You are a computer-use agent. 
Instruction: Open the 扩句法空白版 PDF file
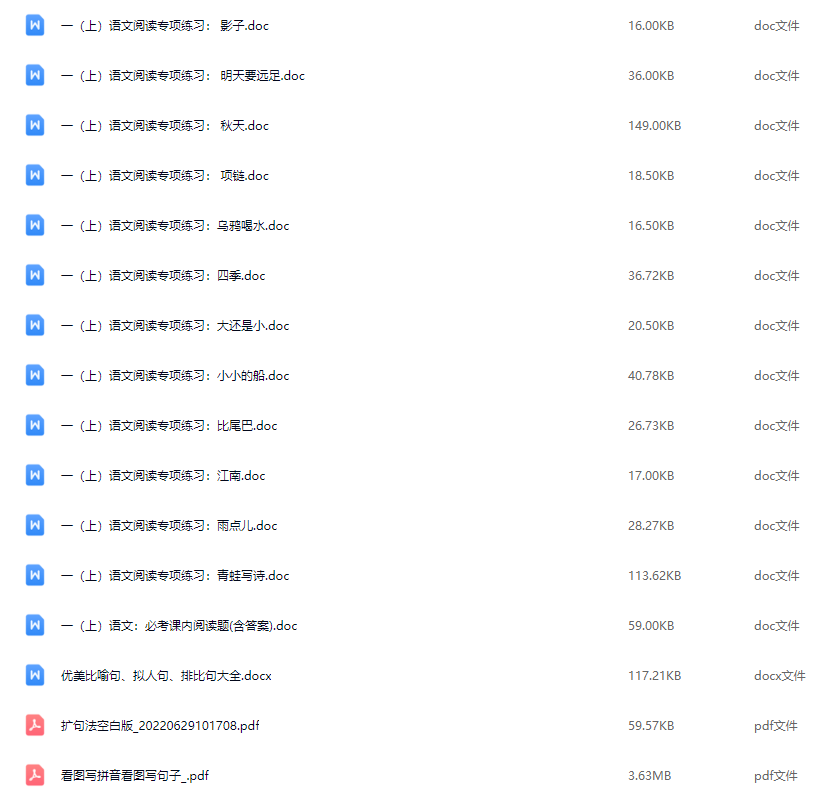click(x=160, y=726)
